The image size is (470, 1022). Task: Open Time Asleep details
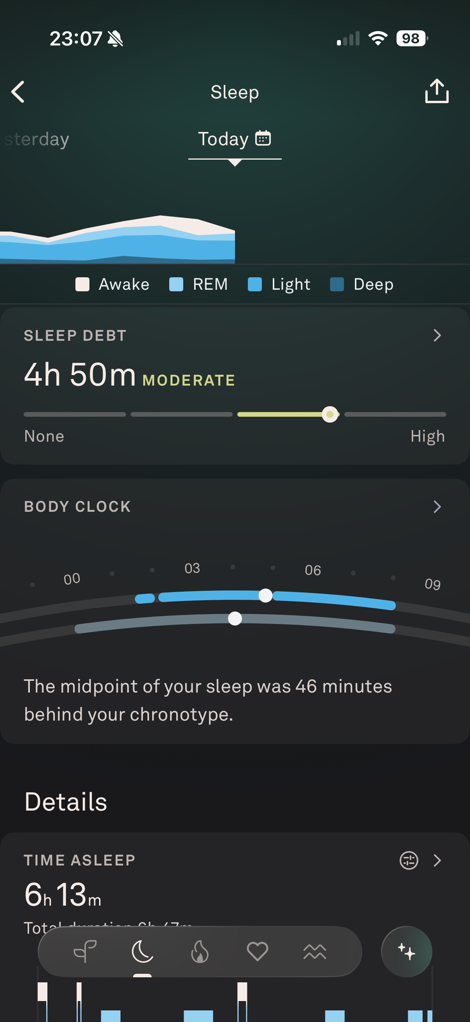pos(437,860)
